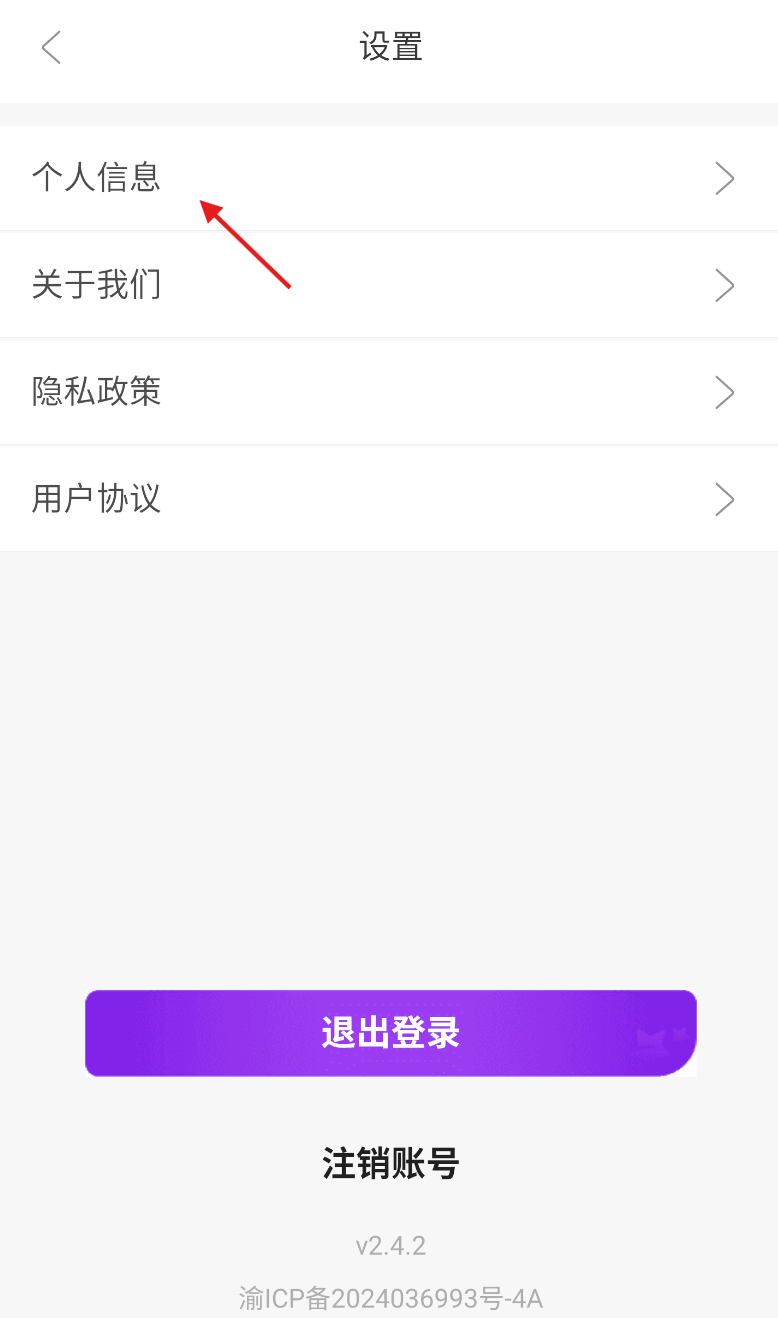Tap the chevron beside 个人信息
The image size is (778, 1318).
724,177
